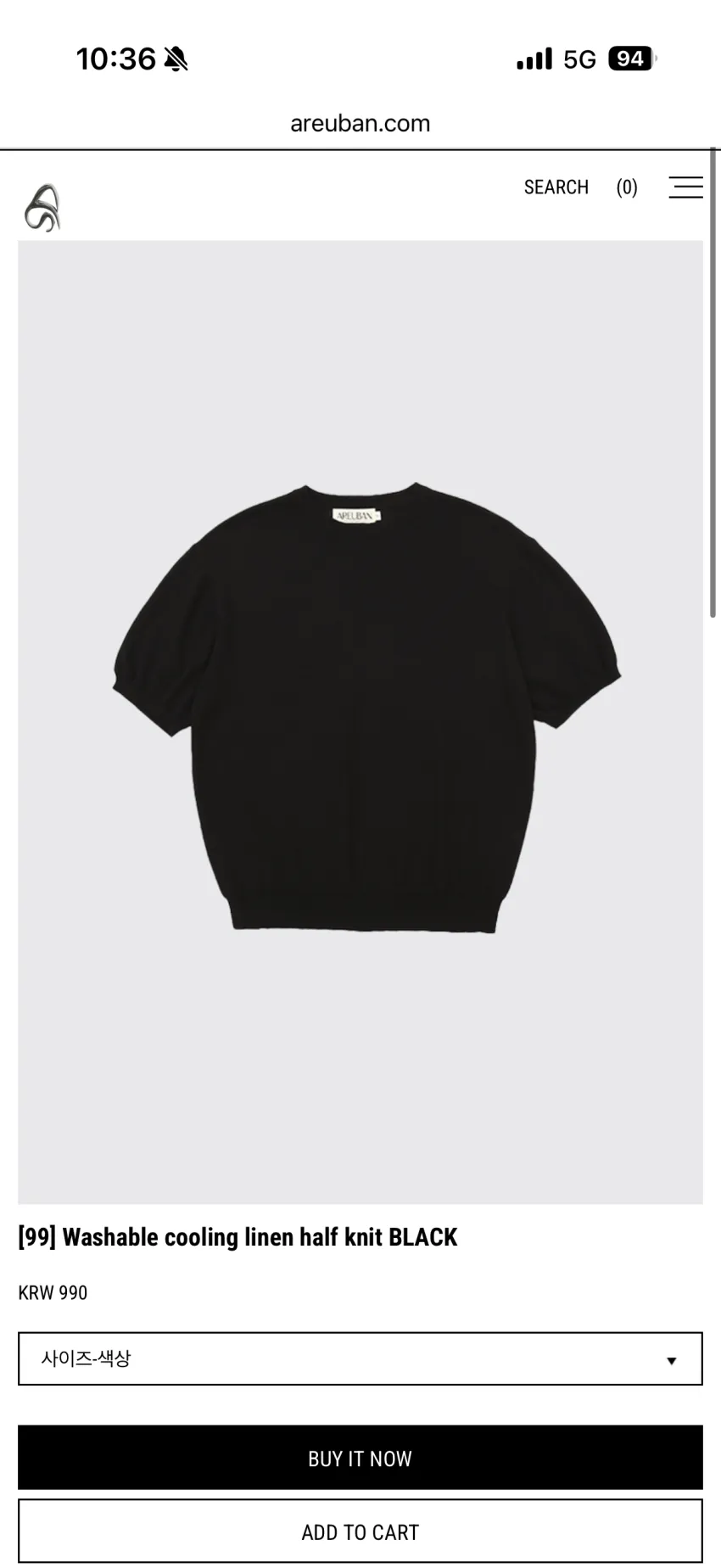Tap ADD TO CART button
The width and height of the screenshot is (721, 1568).
(360, 1532)
